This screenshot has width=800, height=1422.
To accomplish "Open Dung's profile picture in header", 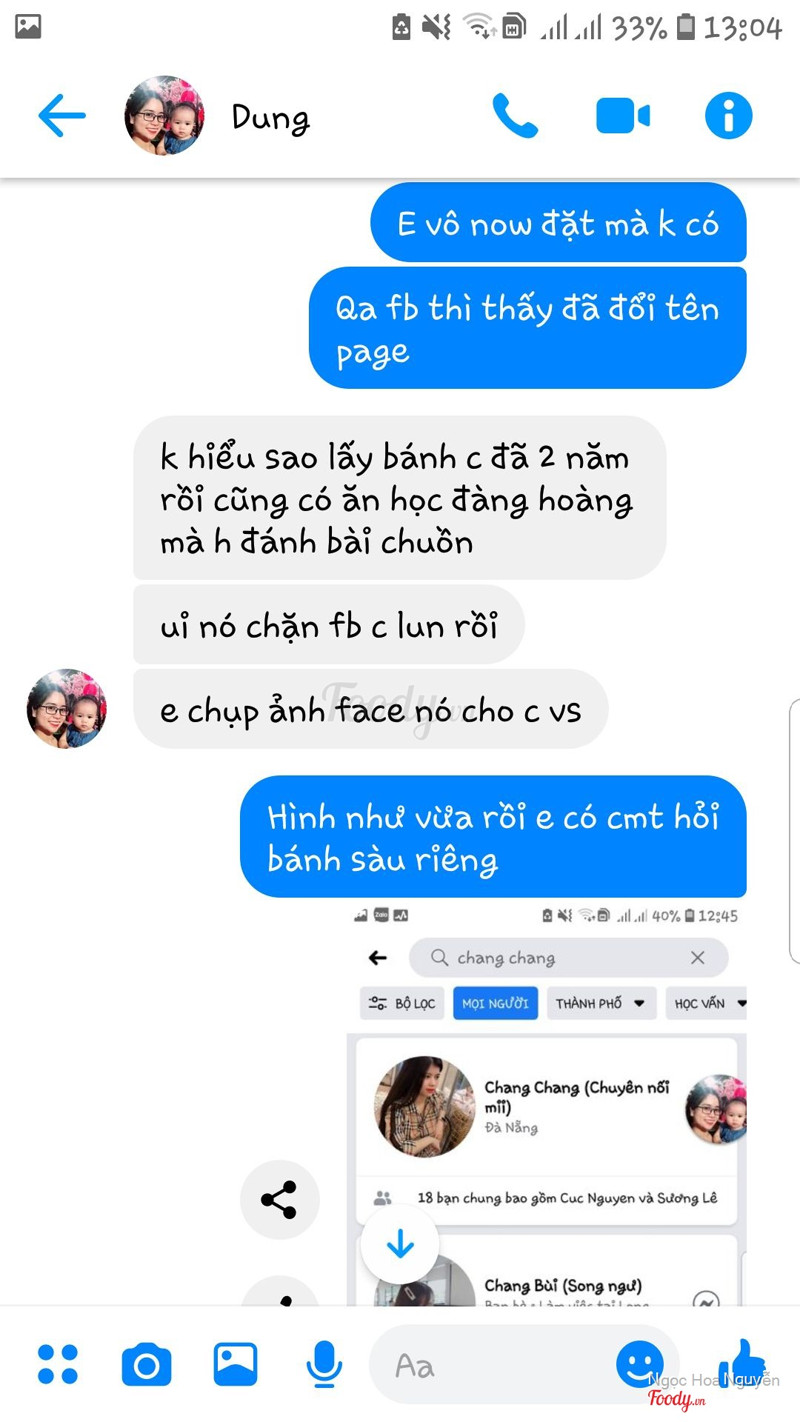I will point(164,116).
